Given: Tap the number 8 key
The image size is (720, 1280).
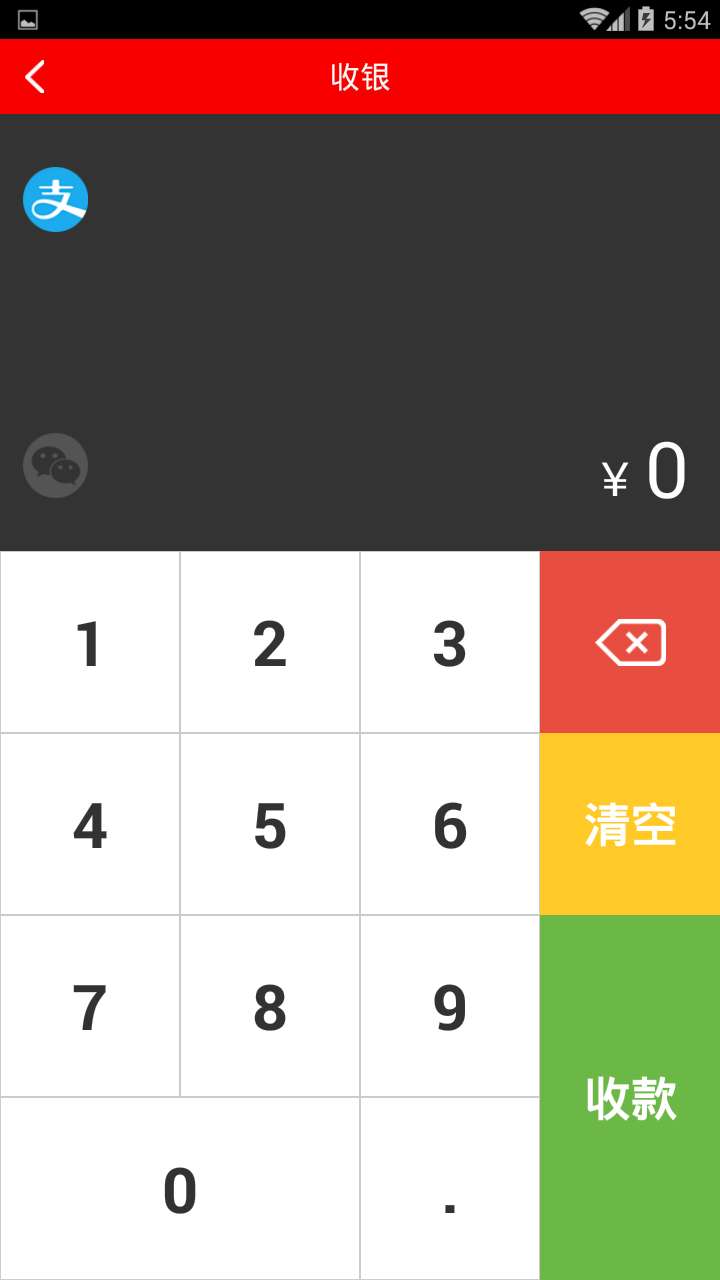Looking at the screenshot, I should click(x=270, y=1007).
